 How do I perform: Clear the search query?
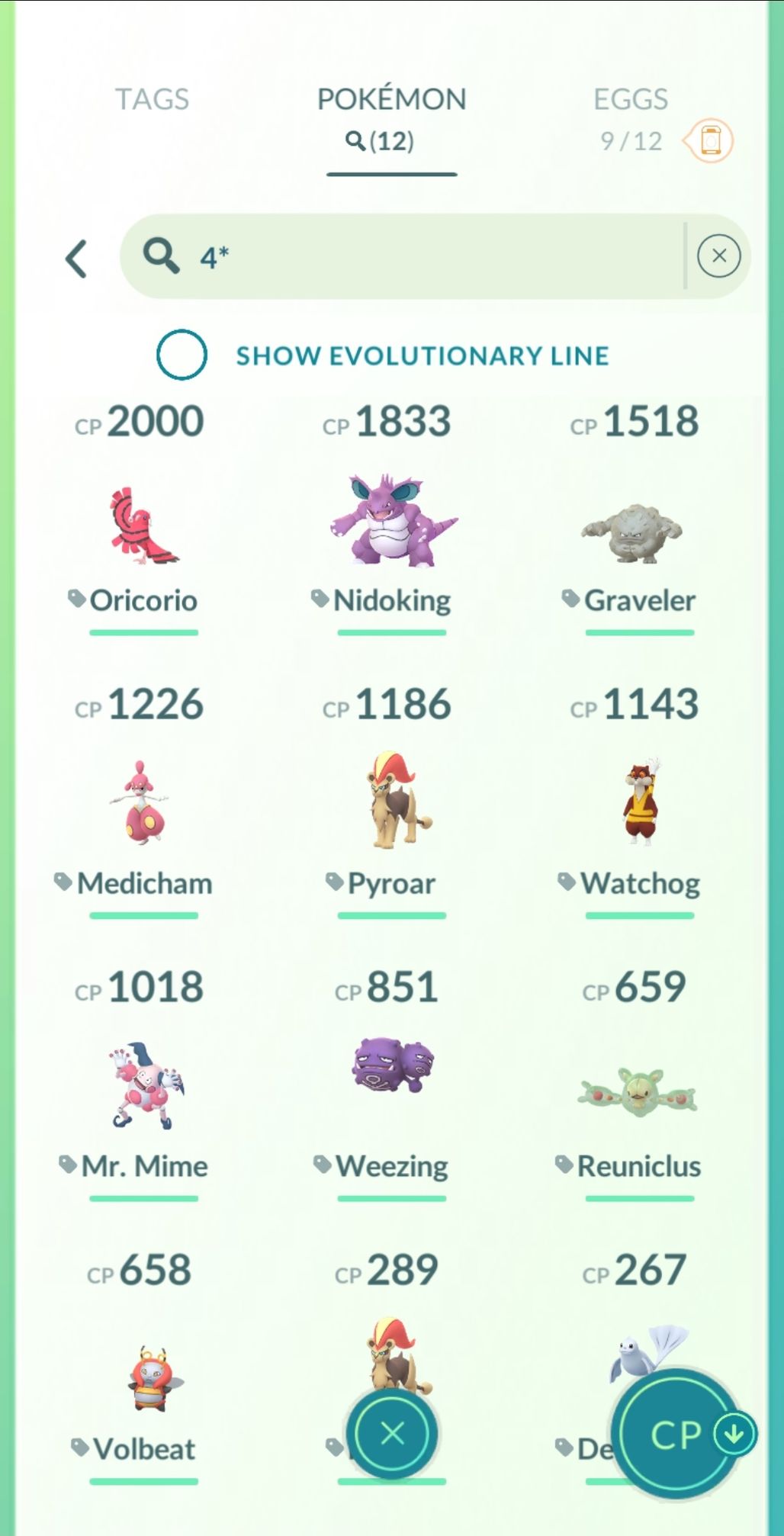pos(718,256)
